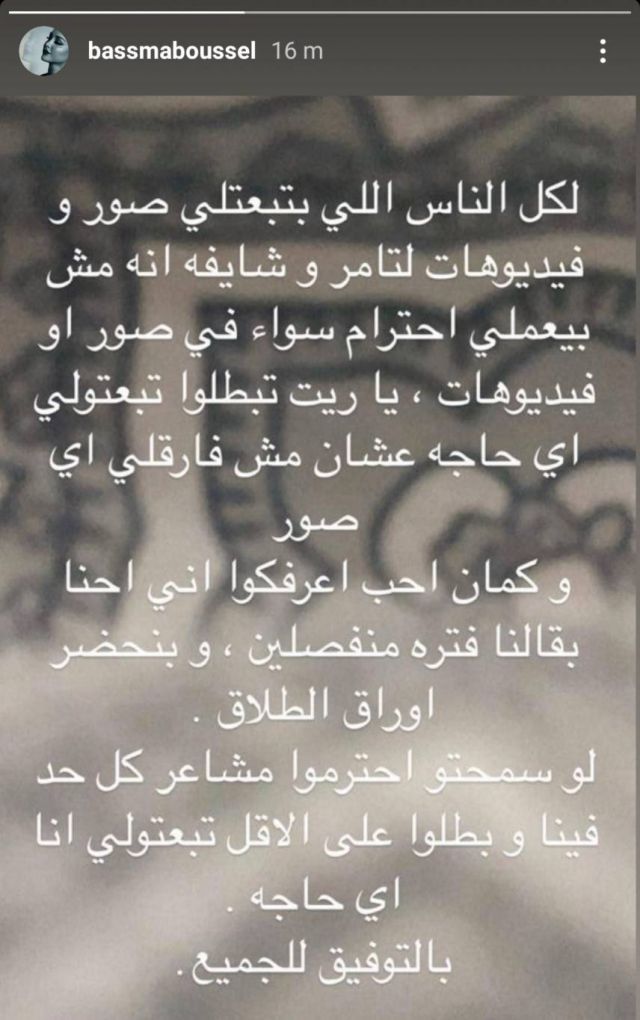Tap the bassmaboussel username

174,51
